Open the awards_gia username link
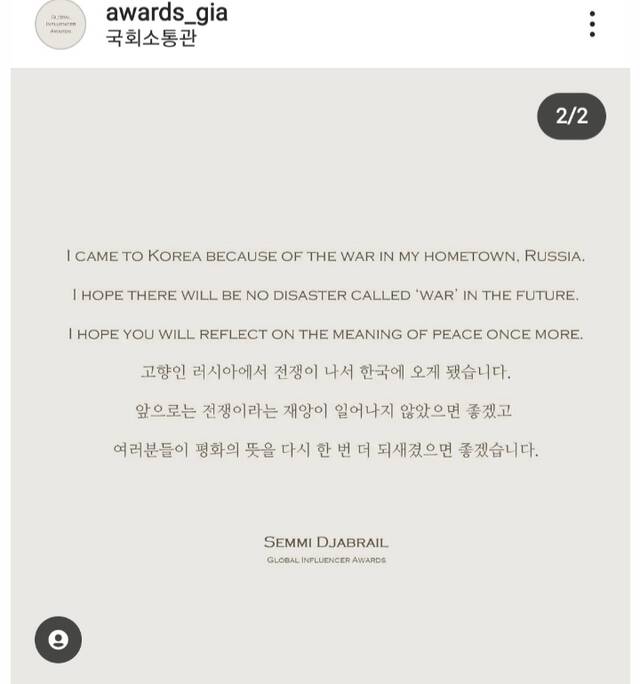Viewport: 640px width, 684px height. click(x=166, y=13)
